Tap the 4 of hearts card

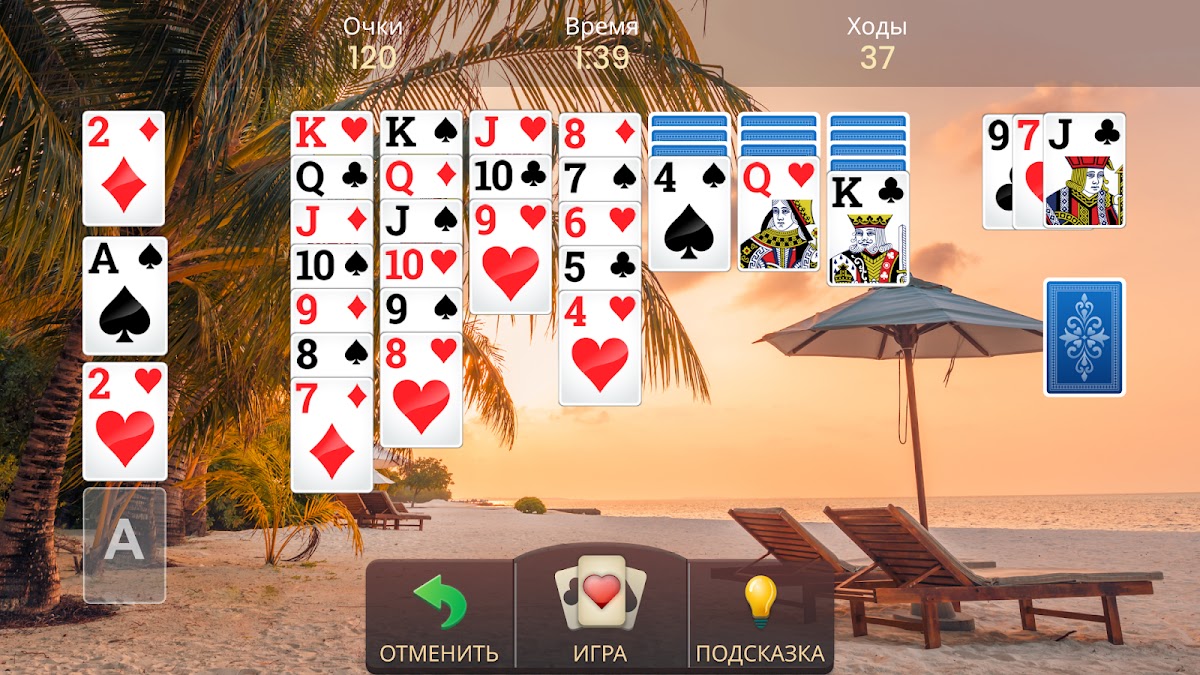(x=599, y=350)
